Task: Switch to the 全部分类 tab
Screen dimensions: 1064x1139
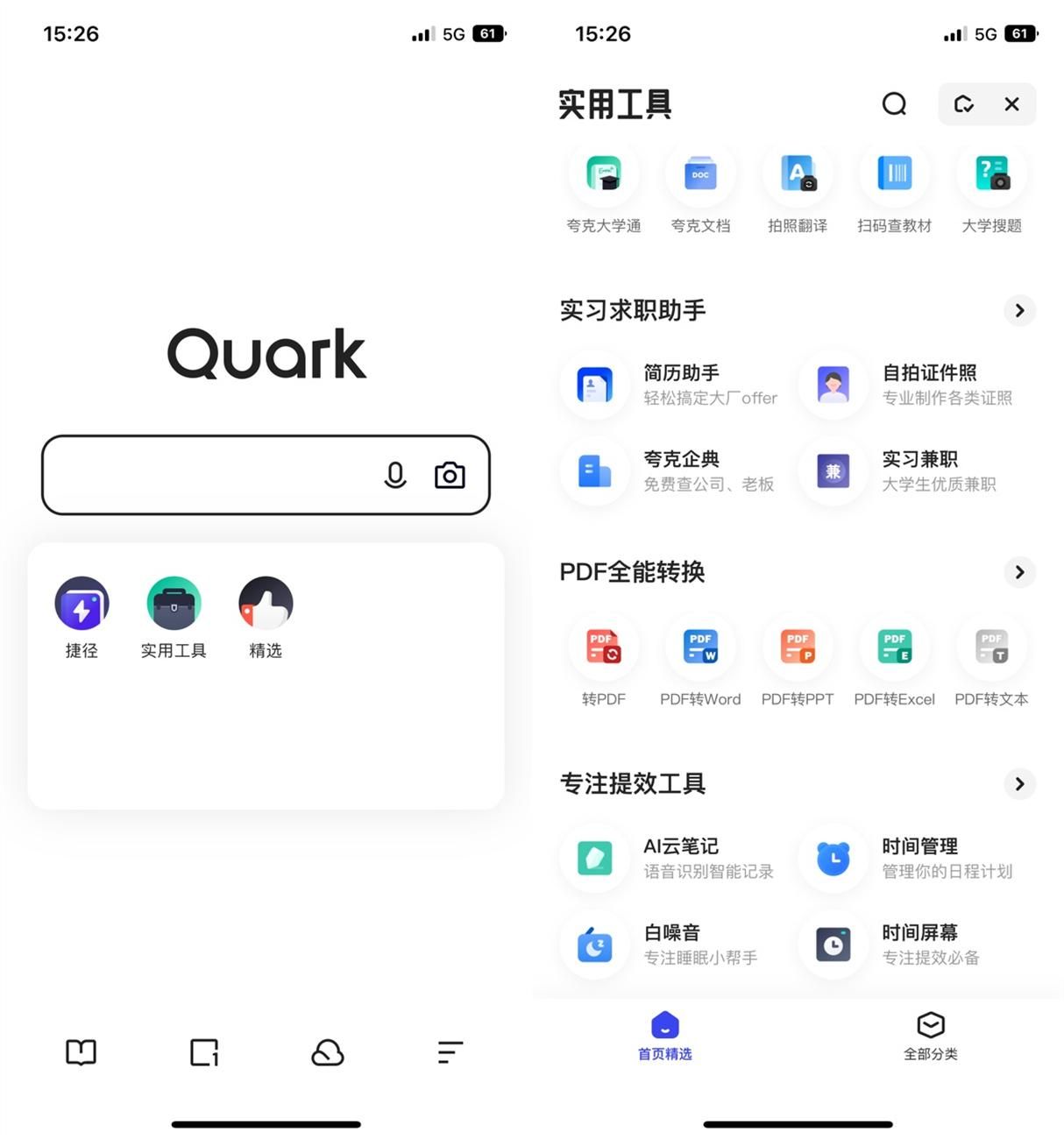Action: click(930, 1036)
